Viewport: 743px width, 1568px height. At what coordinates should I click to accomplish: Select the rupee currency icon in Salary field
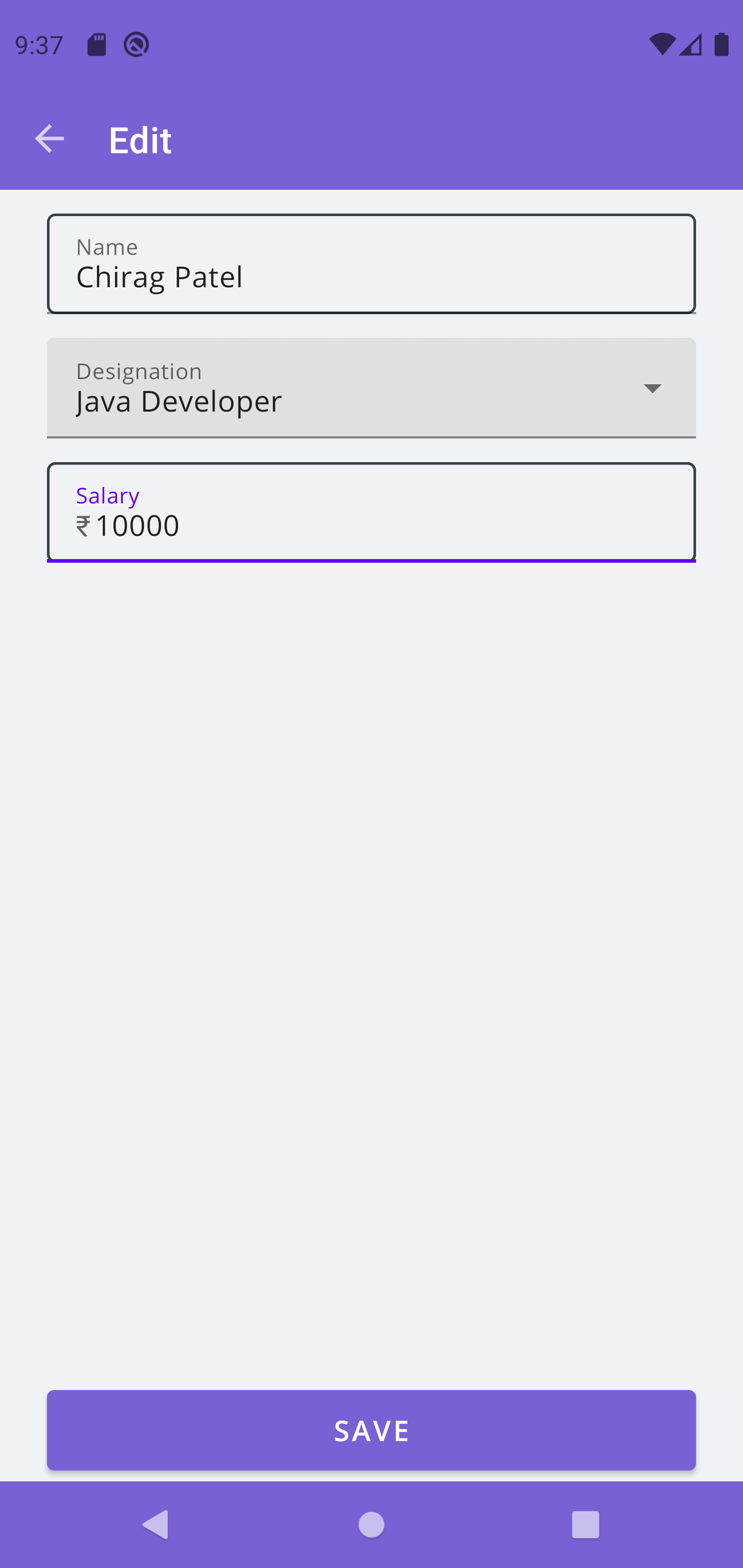coord(83,525)
